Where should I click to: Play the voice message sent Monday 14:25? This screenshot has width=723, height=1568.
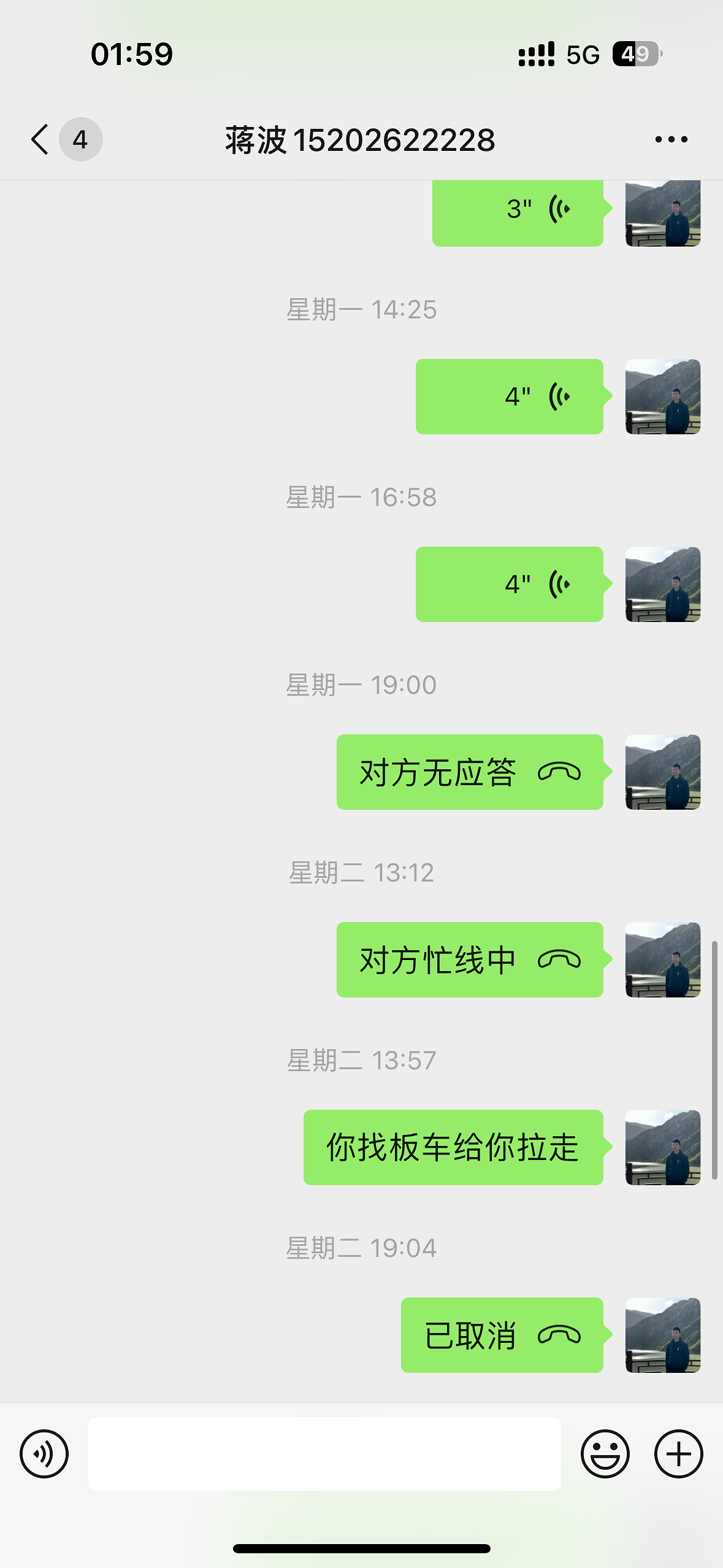[509, 397]
